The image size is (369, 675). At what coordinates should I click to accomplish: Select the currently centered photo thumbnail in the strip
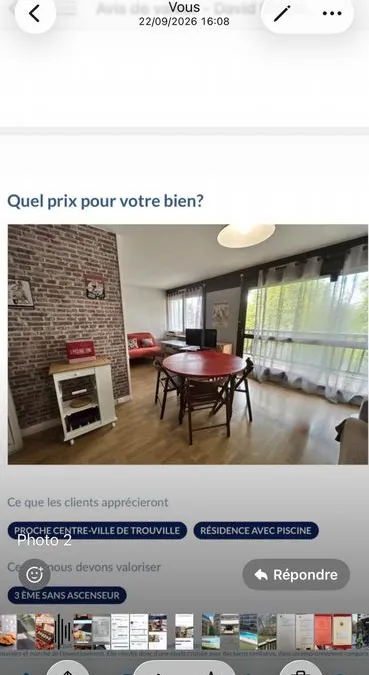pyautogui.click(x=184, y=632)
